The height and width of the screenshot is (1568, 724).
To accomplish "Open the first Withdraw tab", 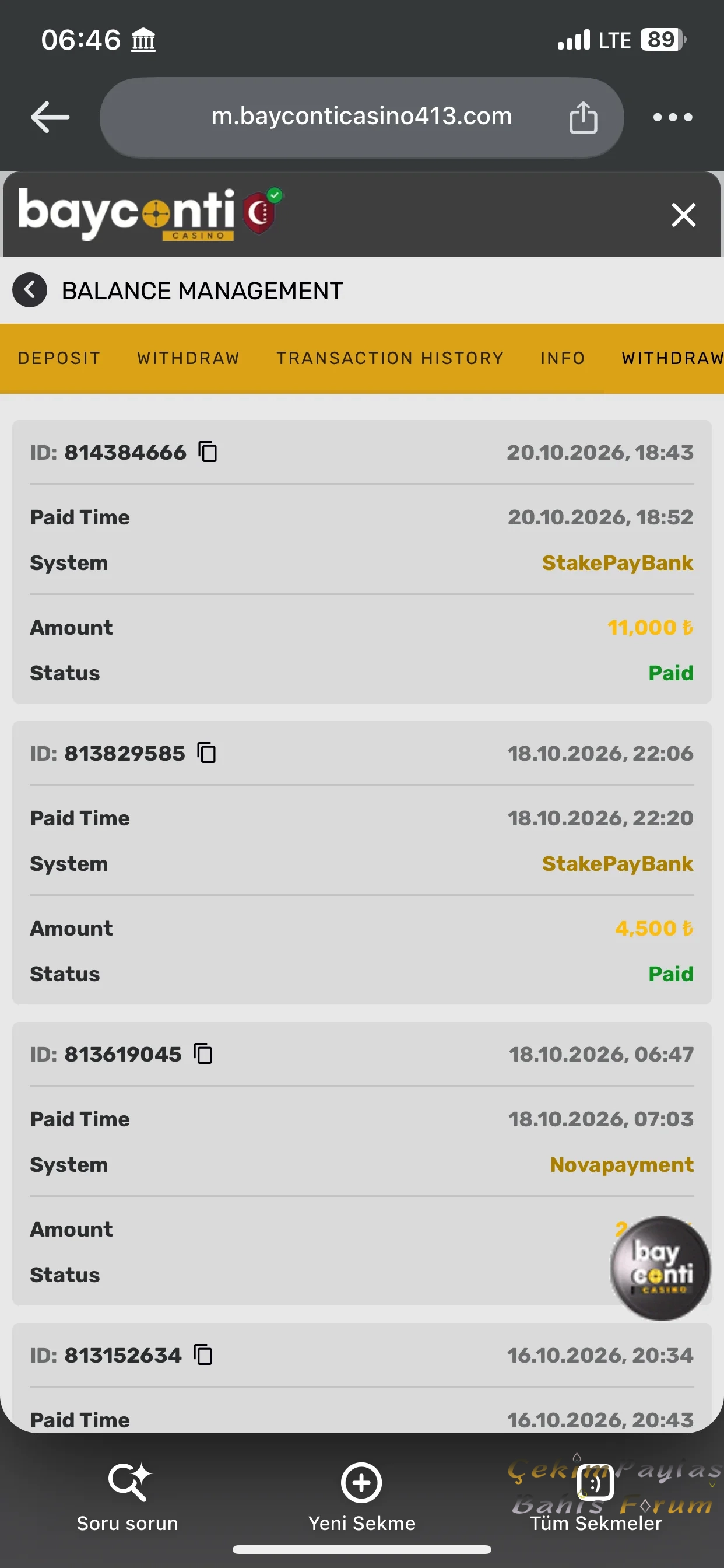I will (188, 358).
